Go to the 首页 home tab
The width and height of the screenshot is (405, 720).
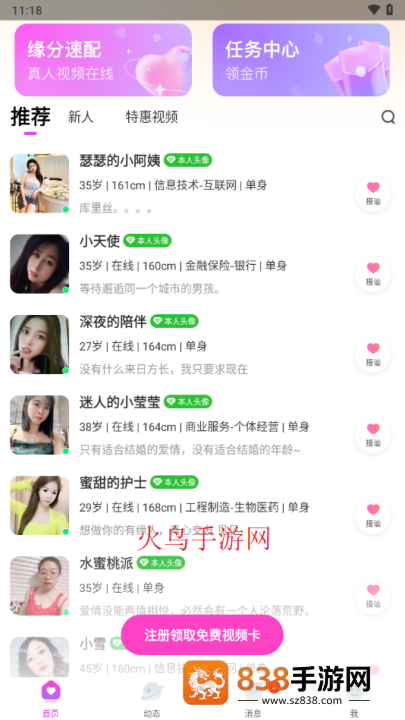(51, 699)
